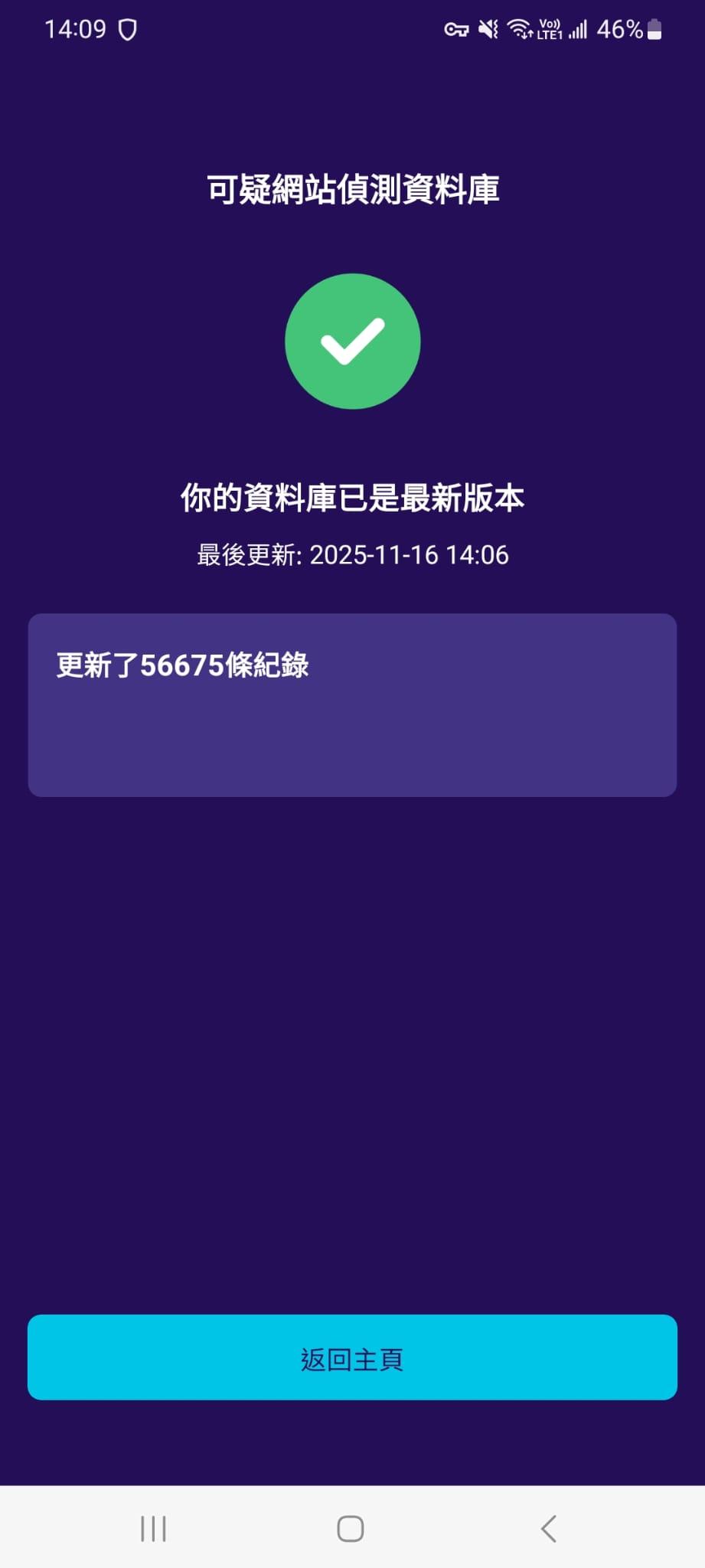Tap the LTE1 network indicator
This screenshot has width=705, height=1568.
[x=548, y=35]
